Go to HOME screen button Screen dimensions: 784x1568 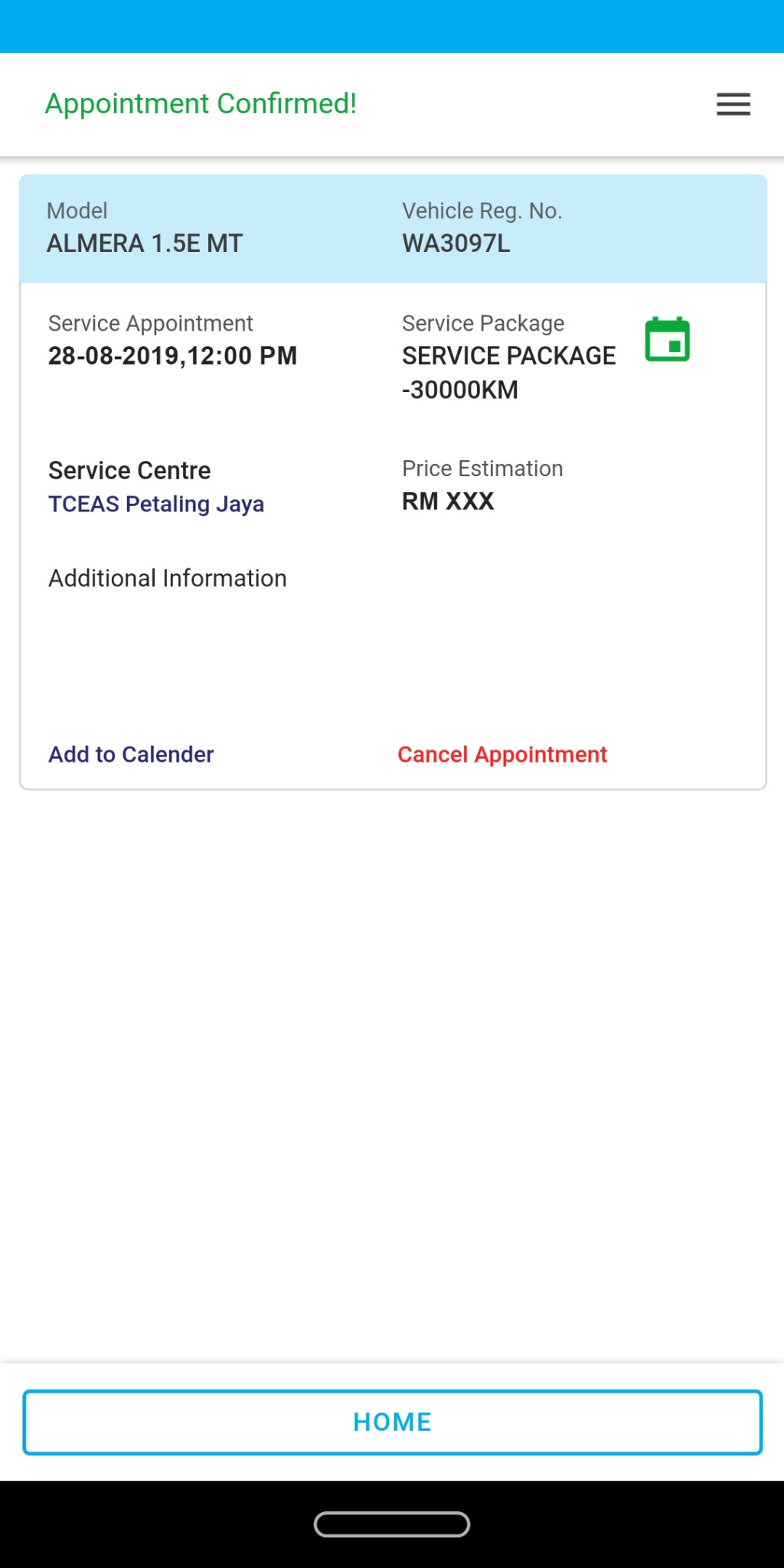[392, 1423]
